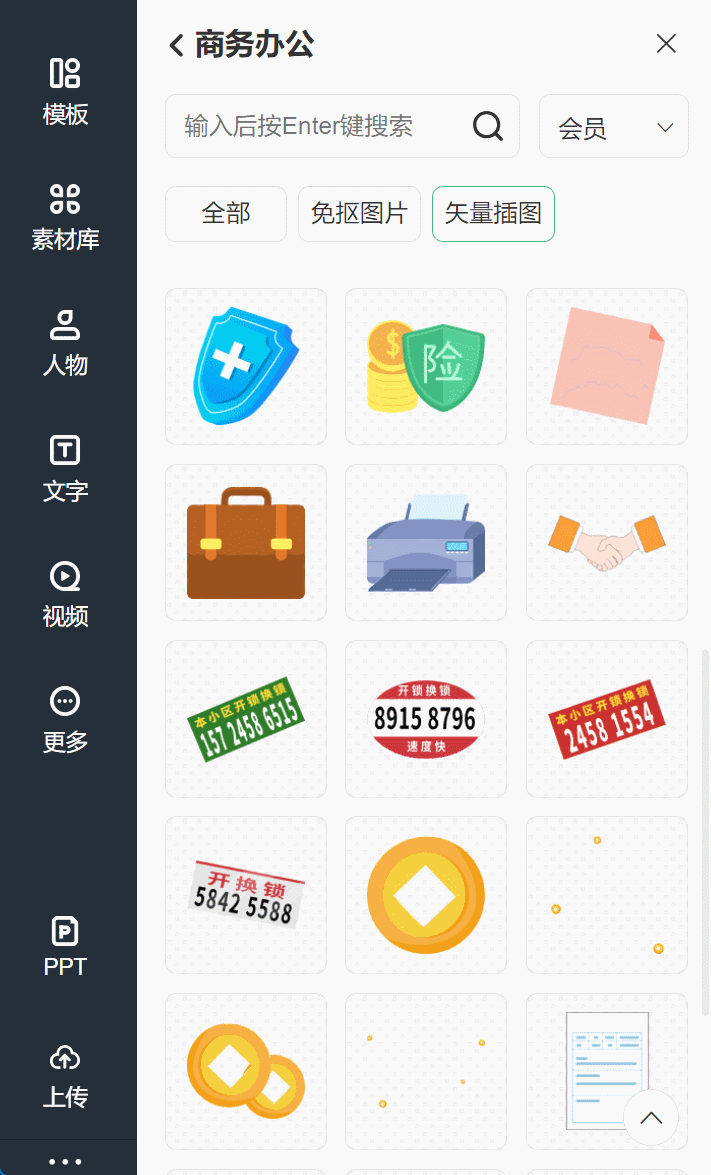Open the 文字 tool

click(66, 468)
